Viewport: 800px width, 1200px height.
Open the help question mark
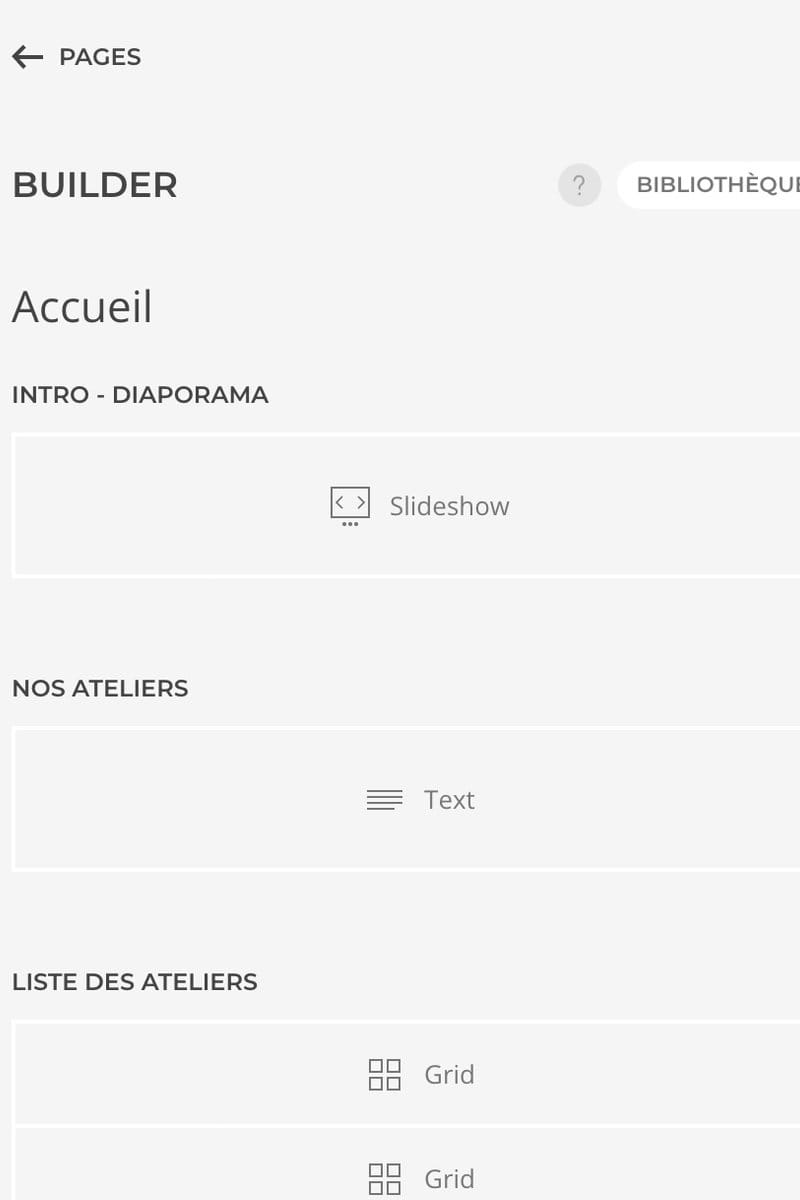[579, 186]
